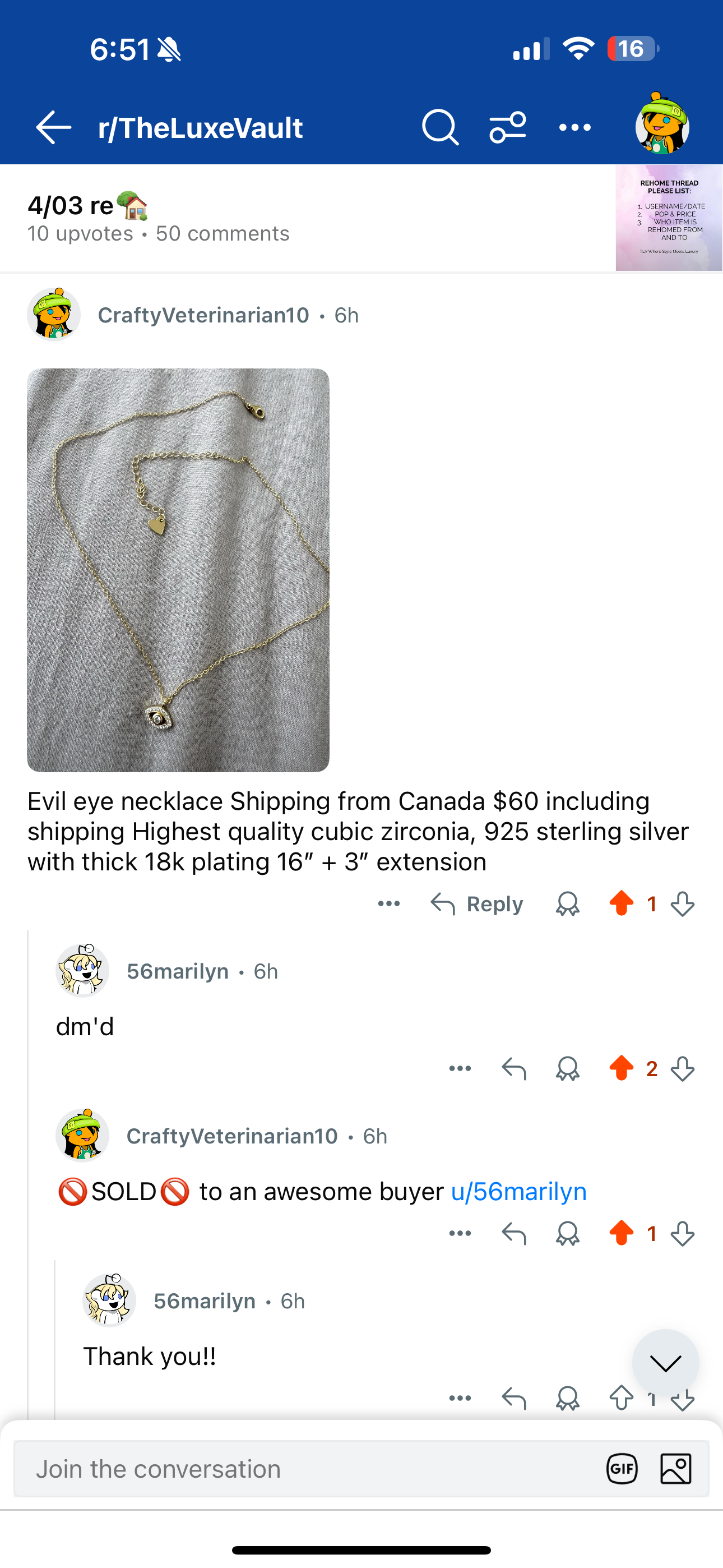Reply to the SOLD comment
The width and height of the screenshot is (723, 1568).
click(x=513, y=1233)
